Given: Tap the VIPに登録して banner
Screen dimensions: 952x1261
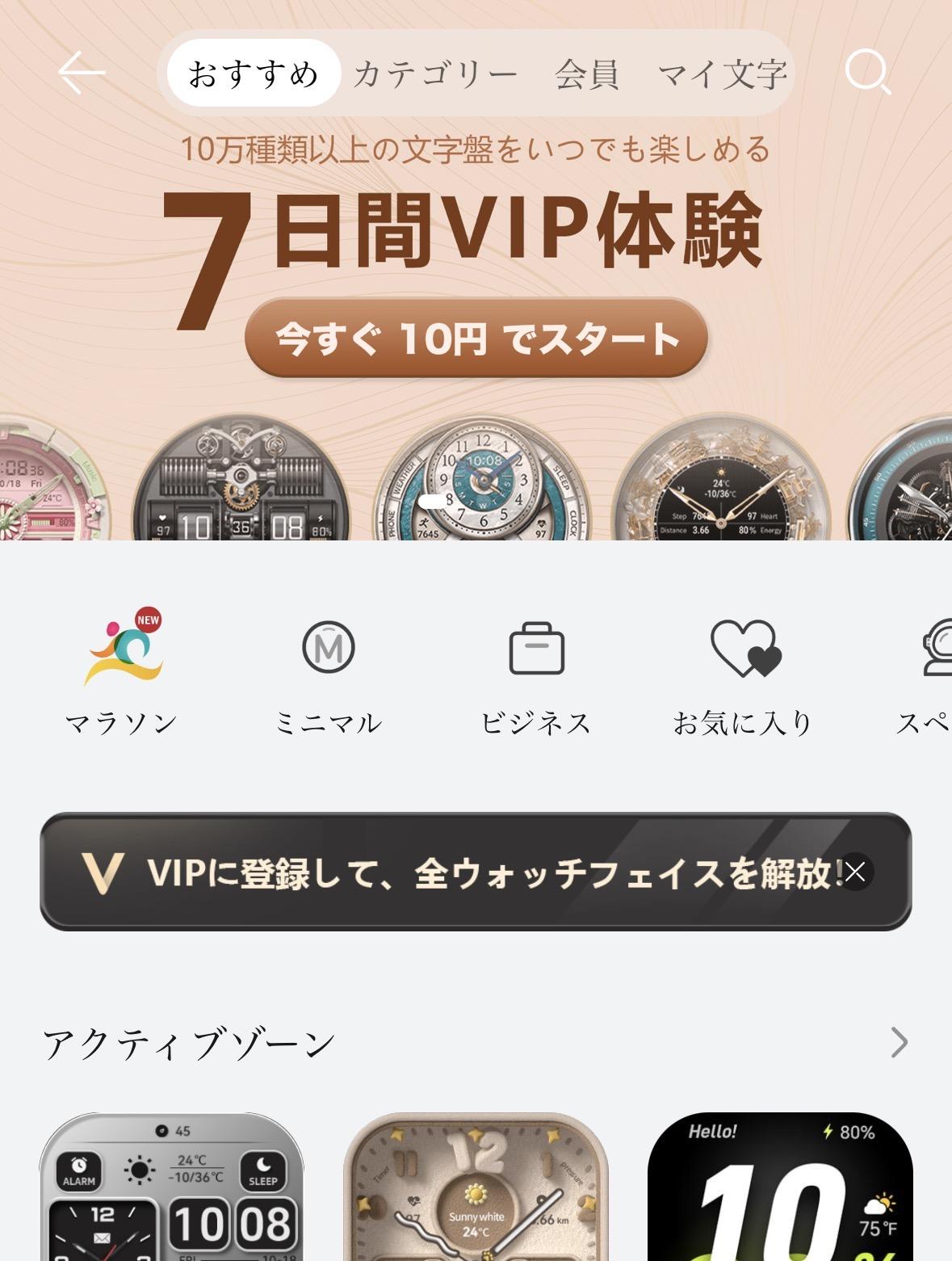Looking at the screenshot, I should point(452,872).
